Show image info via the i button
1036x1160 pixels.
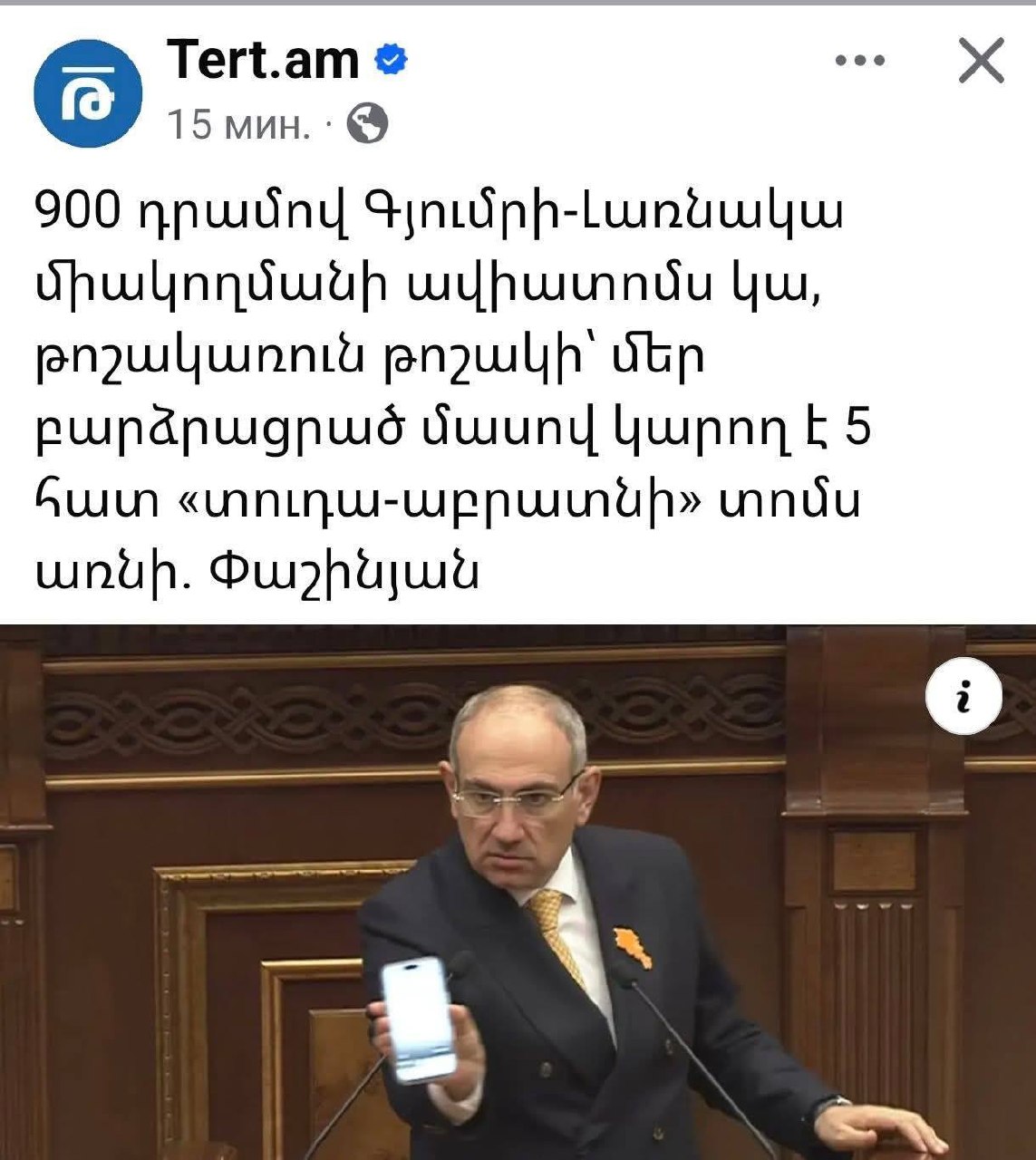pyautogui.click(x=963, y=699)
